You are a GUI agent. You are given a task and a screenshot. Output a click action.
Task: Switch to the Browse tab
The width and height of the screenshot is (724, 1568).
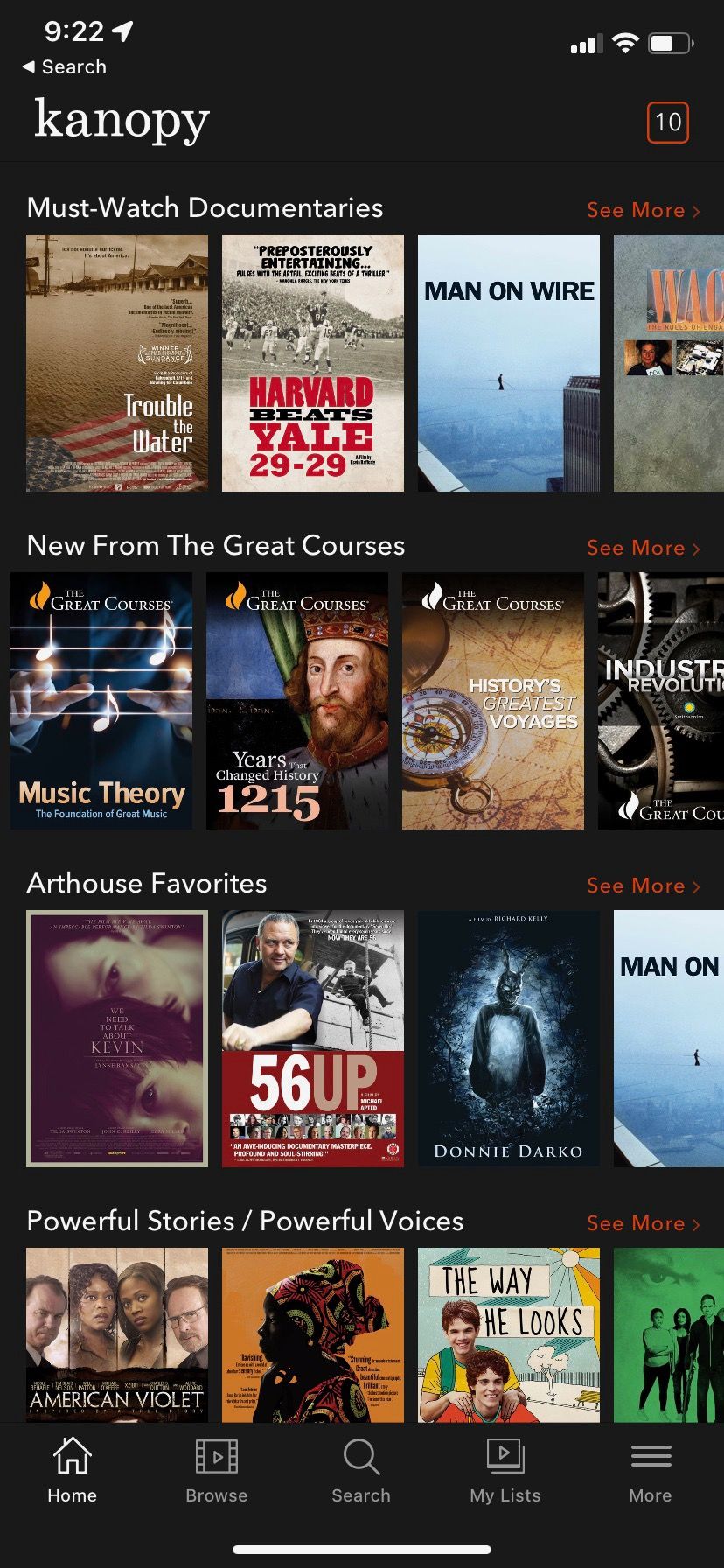217,1471
